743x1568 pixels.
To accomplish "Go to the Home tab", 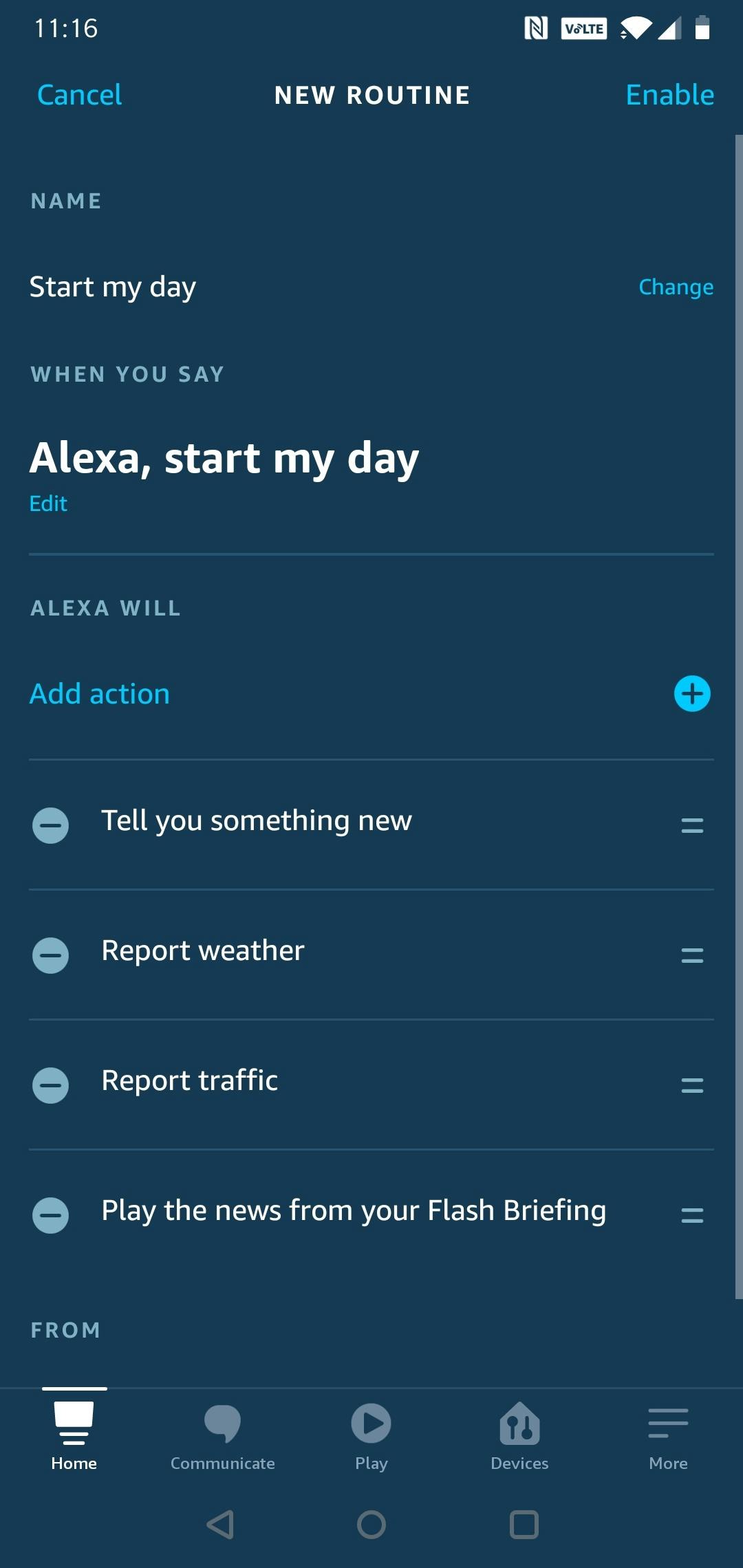I will (x=74, y=1436).
